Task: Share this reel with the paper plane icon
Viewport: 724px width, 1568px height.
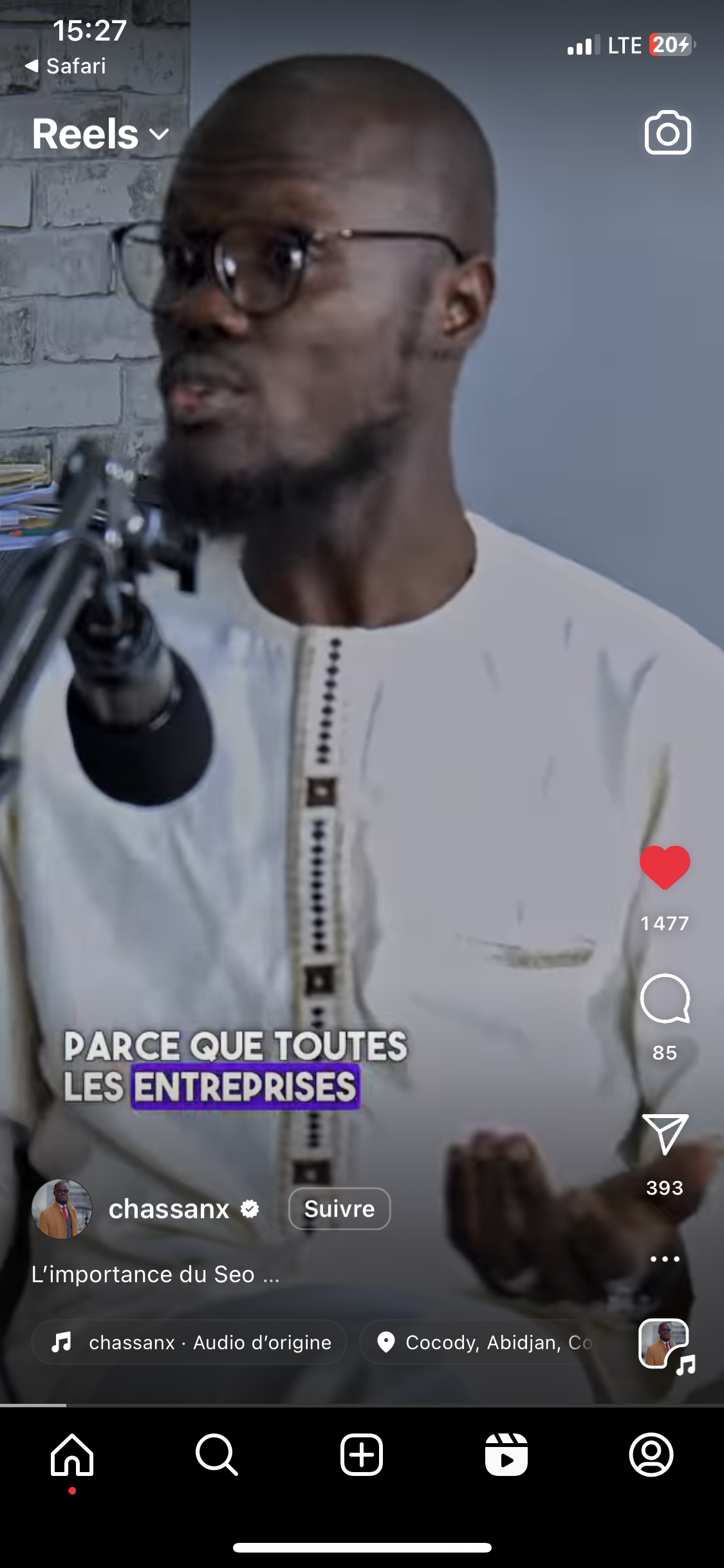Action: [665, 1134]
